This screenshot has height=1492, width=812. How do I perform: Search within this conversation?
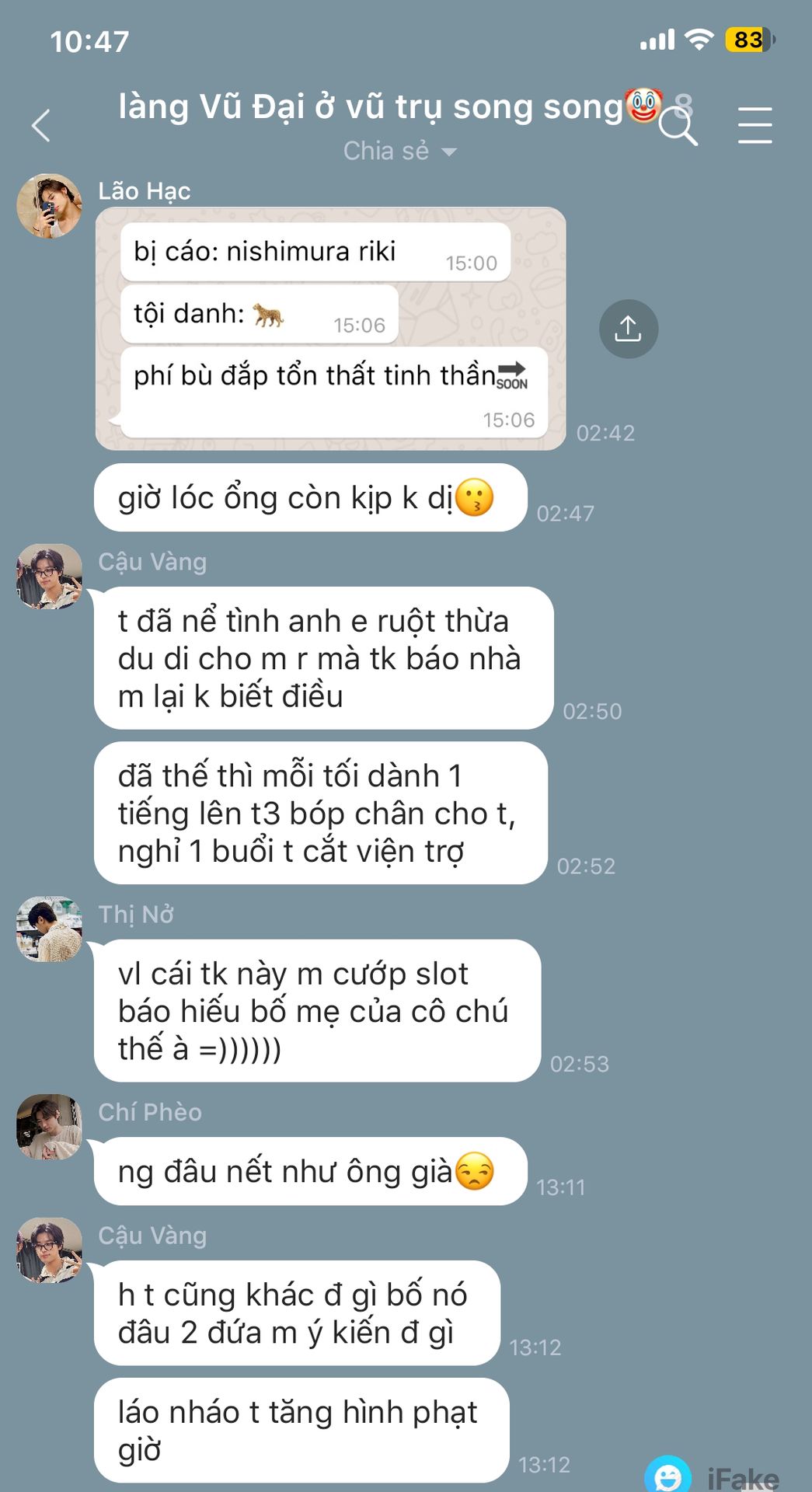point(678,127)
